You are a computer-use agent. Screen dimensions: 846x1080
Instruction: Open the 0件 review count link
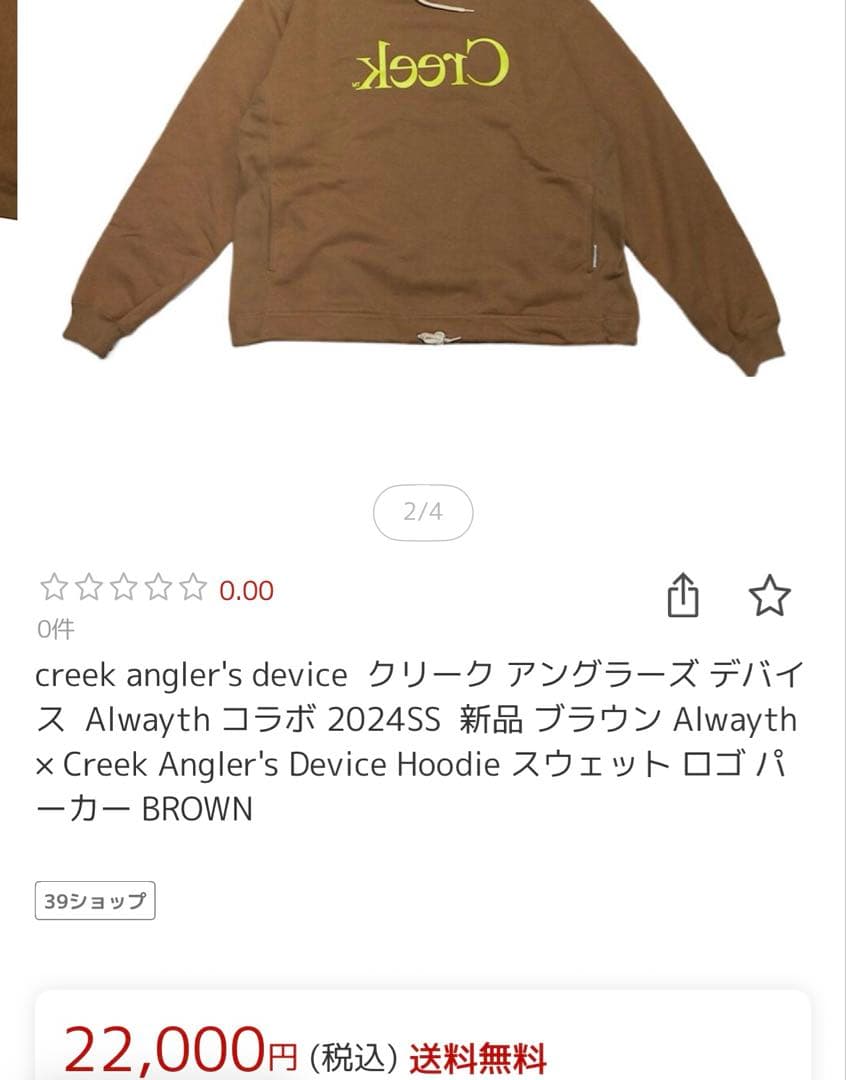[55, 630]
